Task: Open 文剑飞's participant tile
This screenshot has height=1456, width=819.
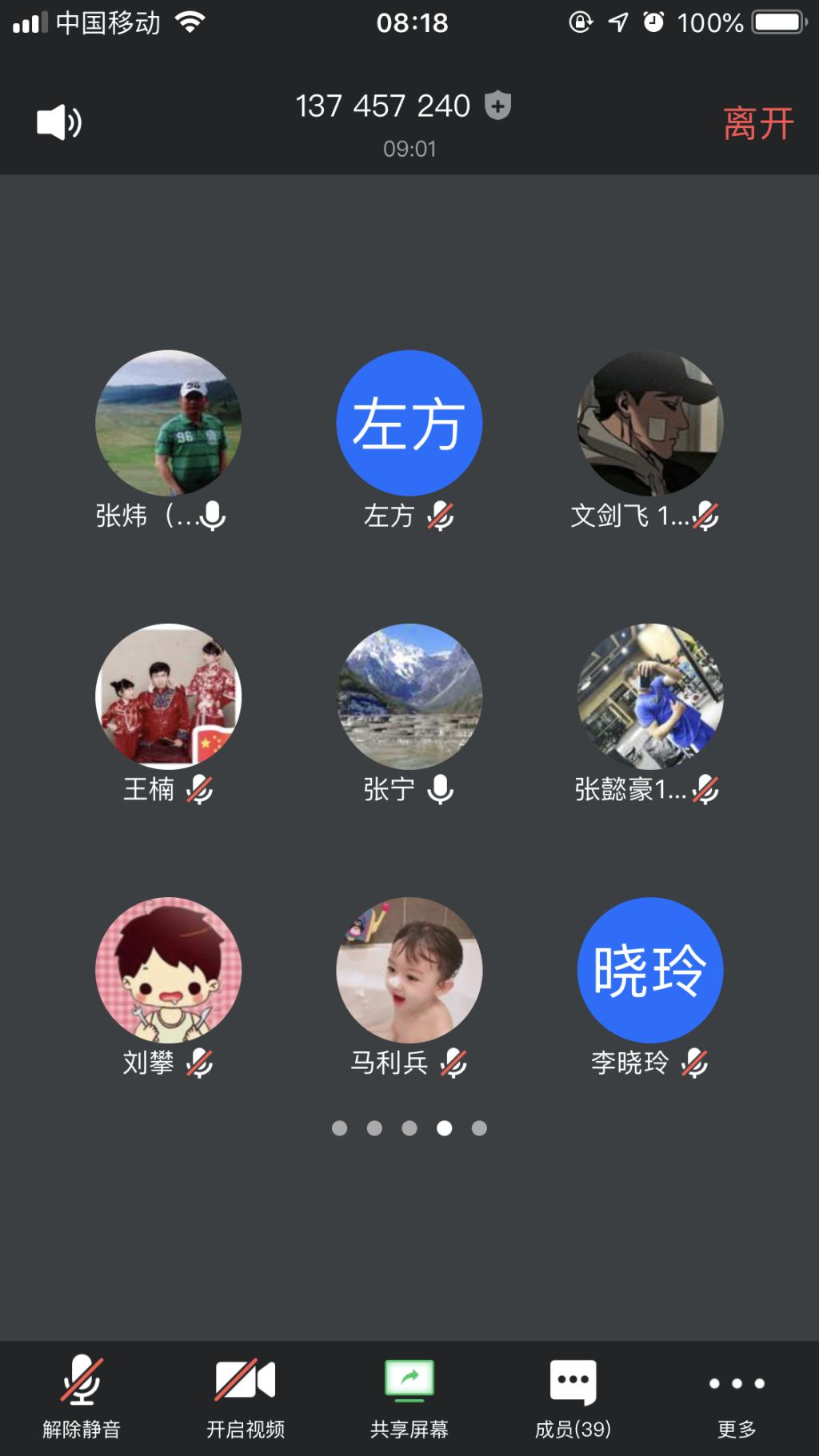Action: click(x=649, y=423)
